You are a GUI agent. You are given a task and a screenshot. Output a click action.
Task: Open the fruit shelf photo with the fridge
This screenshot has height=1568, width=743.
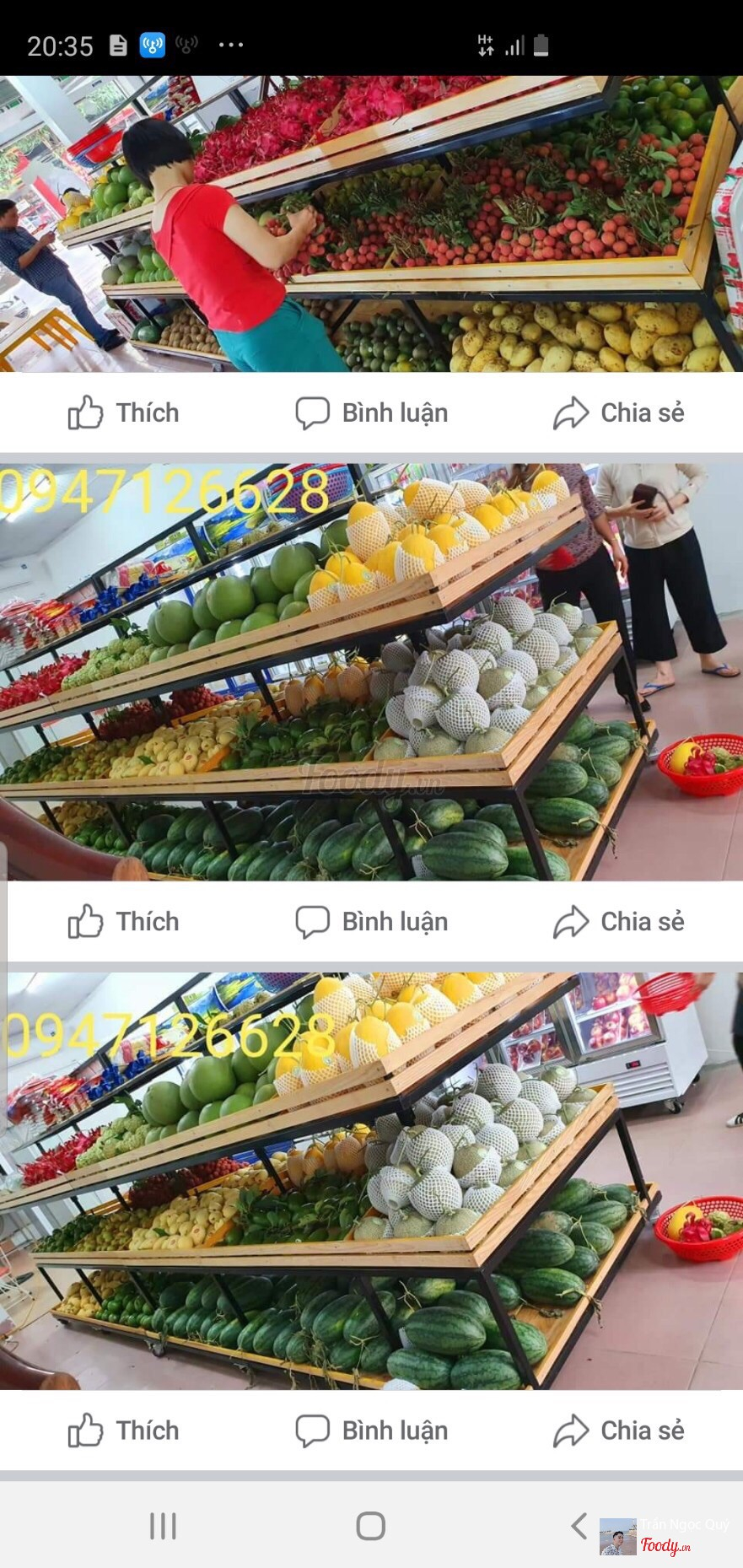(x=371, y=1181)
